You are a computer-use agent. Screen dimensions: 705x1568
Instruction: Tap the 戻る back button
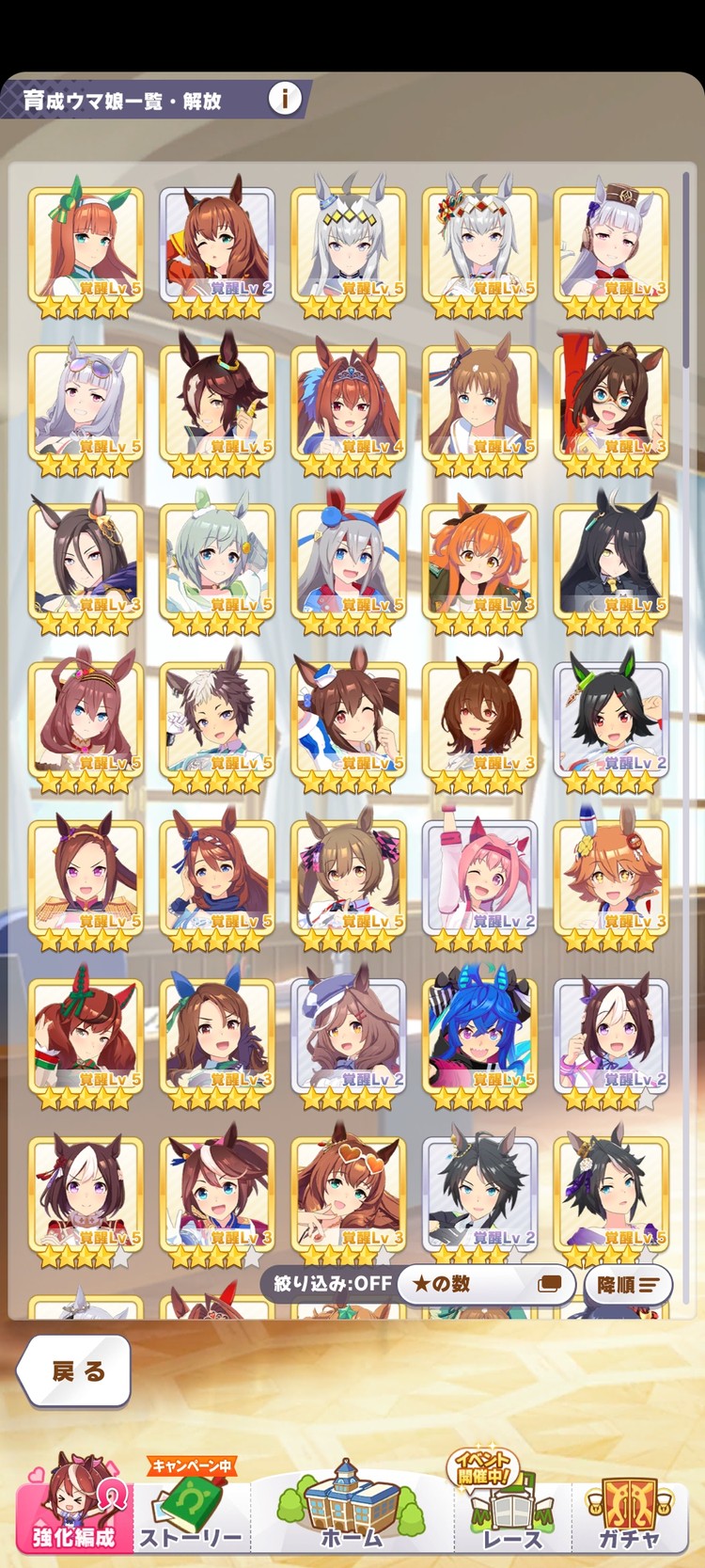74,1371
